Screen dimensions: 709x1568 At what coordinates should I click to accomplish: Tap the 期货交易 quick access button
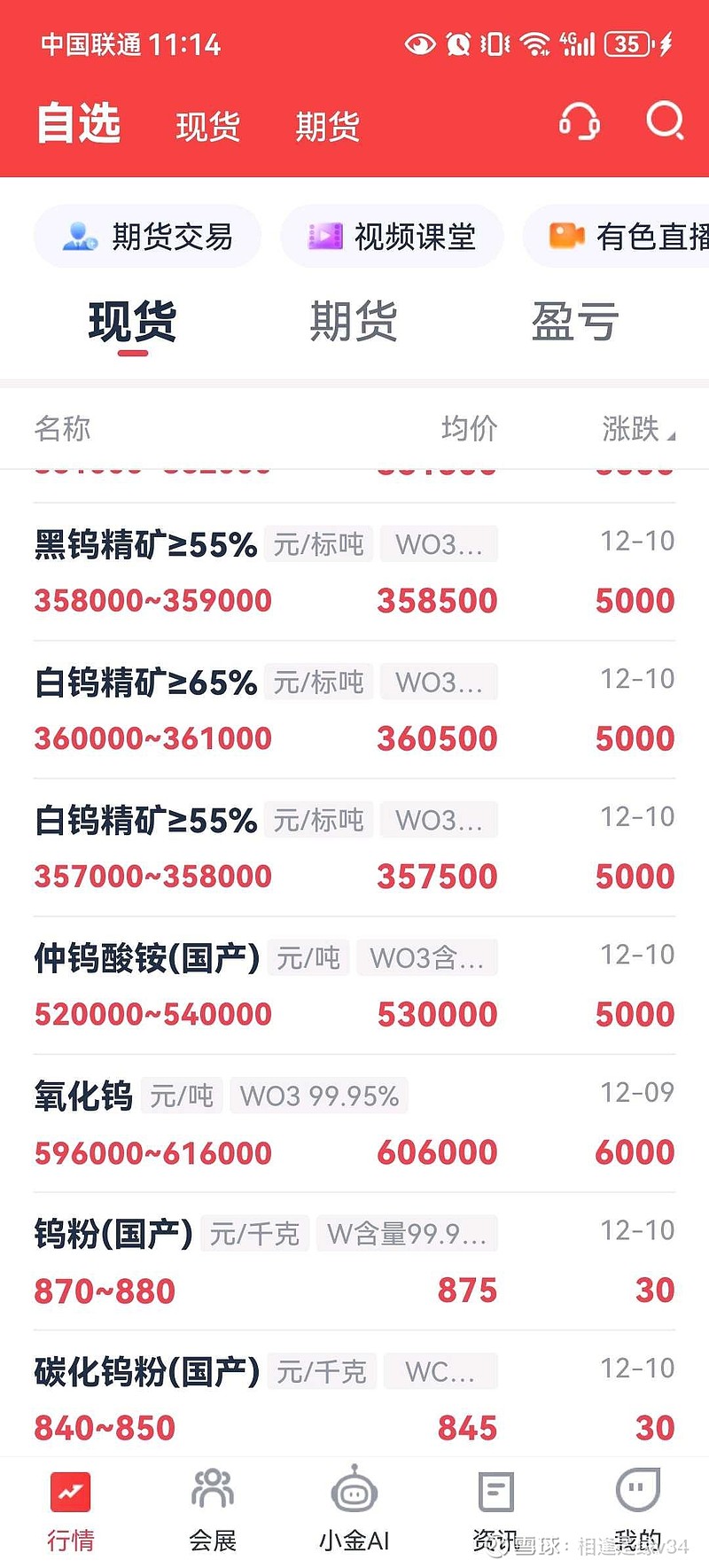coord(148,236)
